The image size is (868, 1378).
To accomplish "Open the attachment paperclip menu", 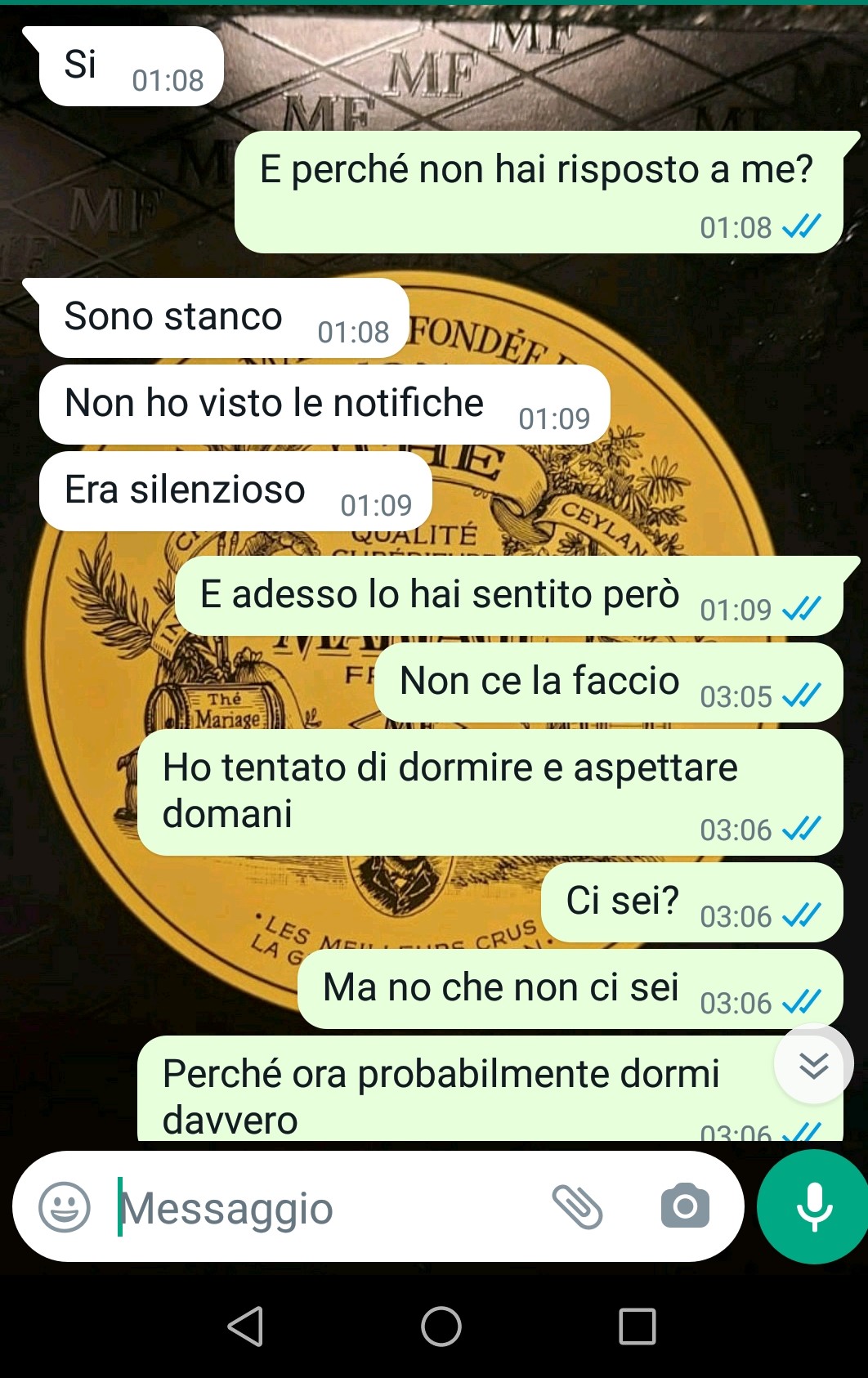I will pos(578,1207).
